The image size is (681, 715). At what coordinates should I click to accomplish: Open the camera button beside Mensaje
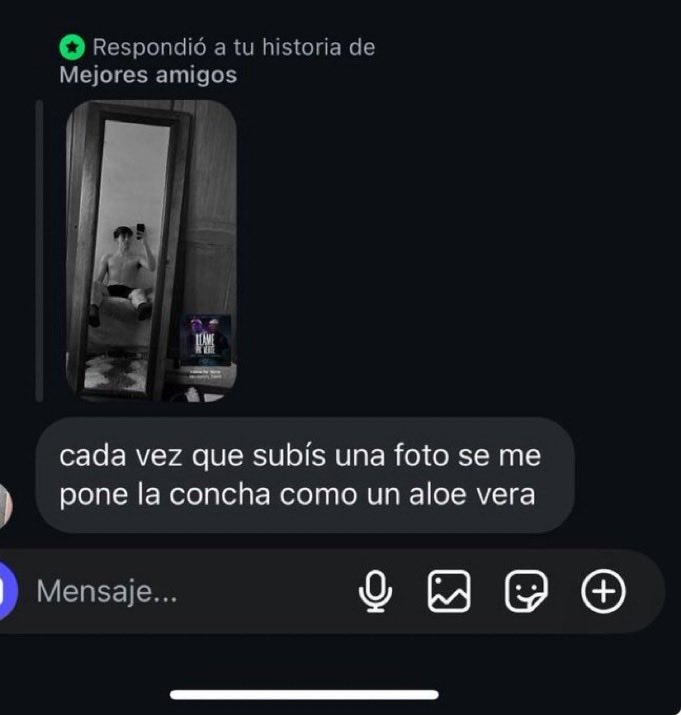(6, 591)
